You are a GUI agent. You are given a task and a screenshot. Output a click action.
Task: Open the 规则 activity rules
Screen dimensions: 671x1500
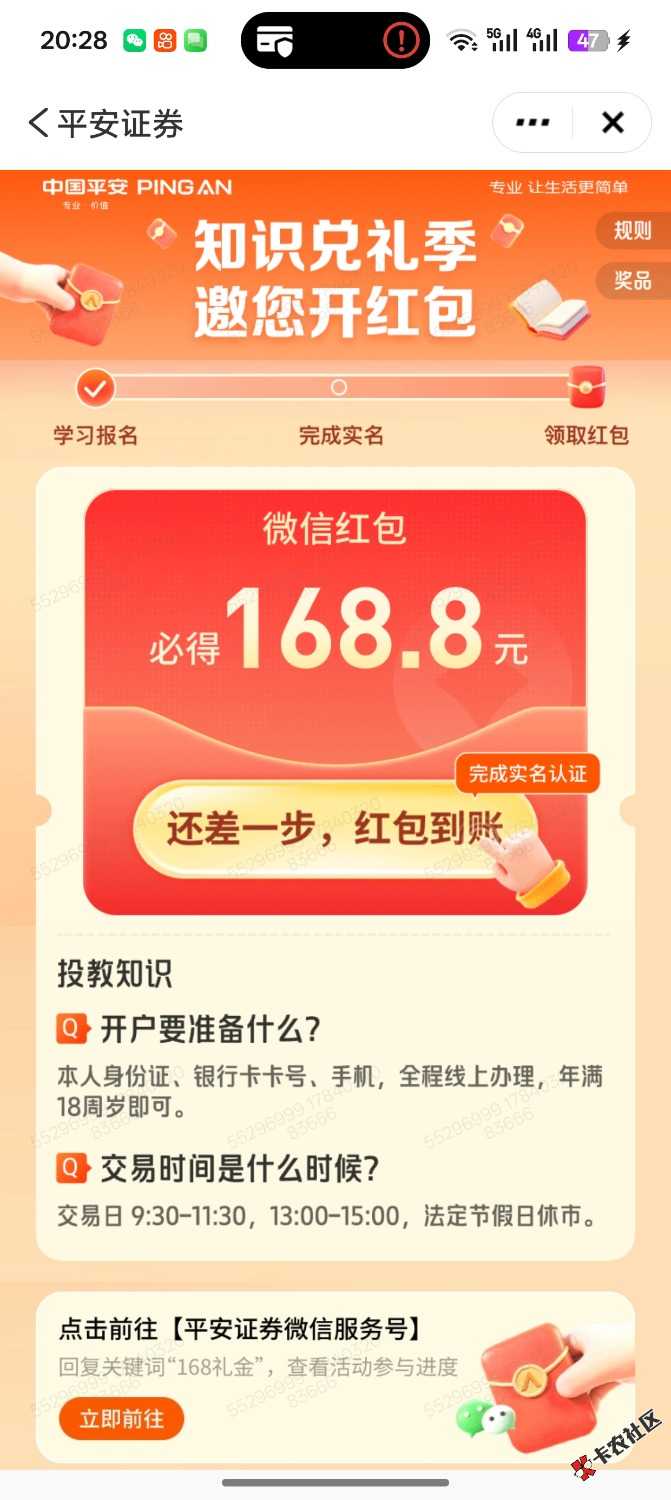click(633, 231)
